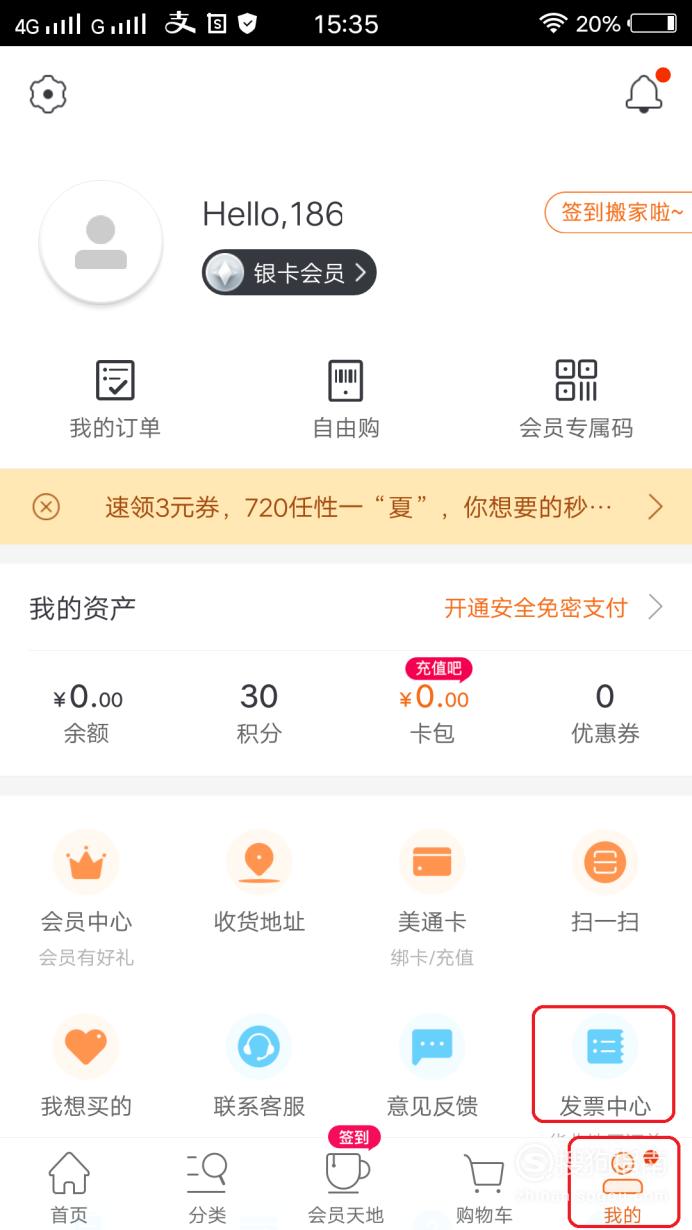This screenshot has width=692, height=1230.
Task: Open 收货地址
Action: coord(259,882)
